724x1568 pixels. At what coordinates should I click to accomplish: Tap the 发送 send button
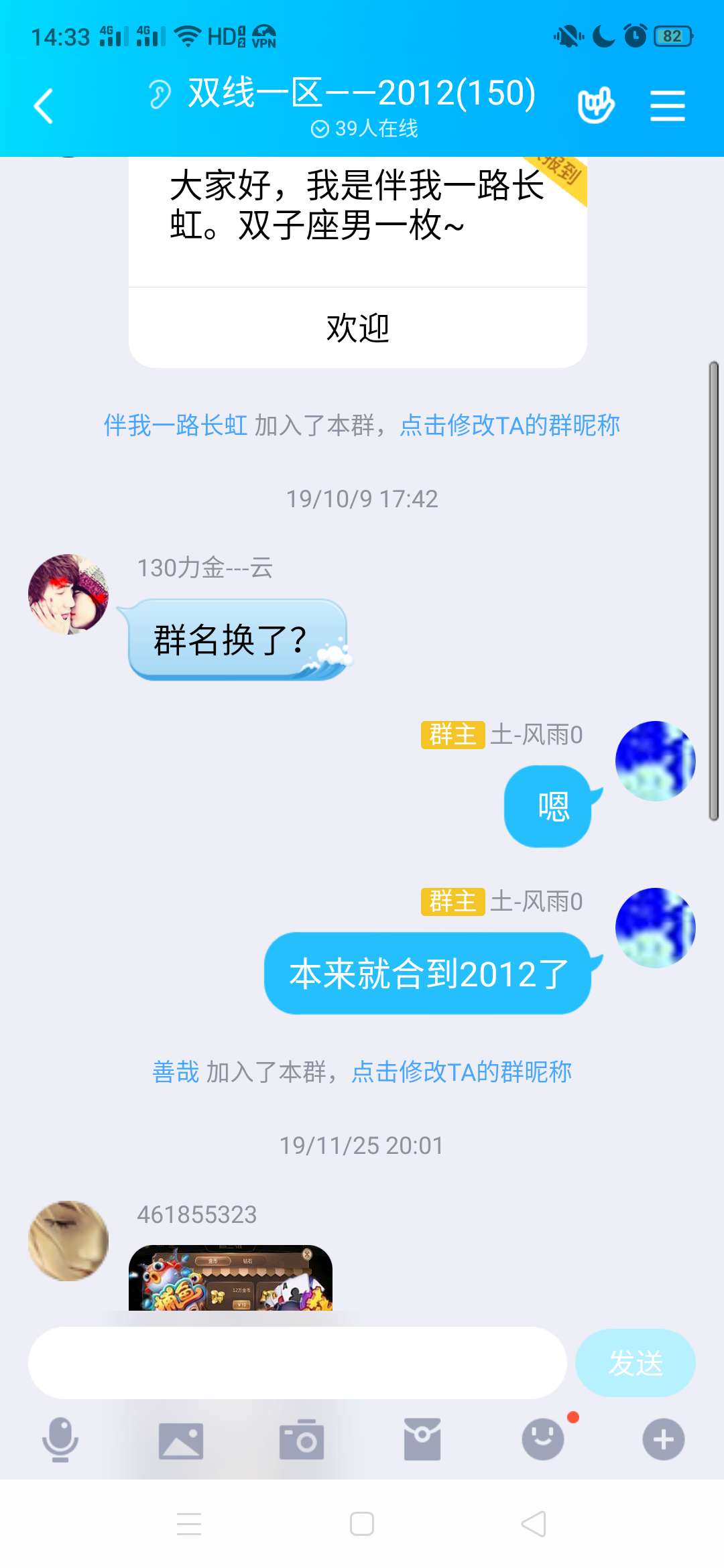coord(635,1362)
